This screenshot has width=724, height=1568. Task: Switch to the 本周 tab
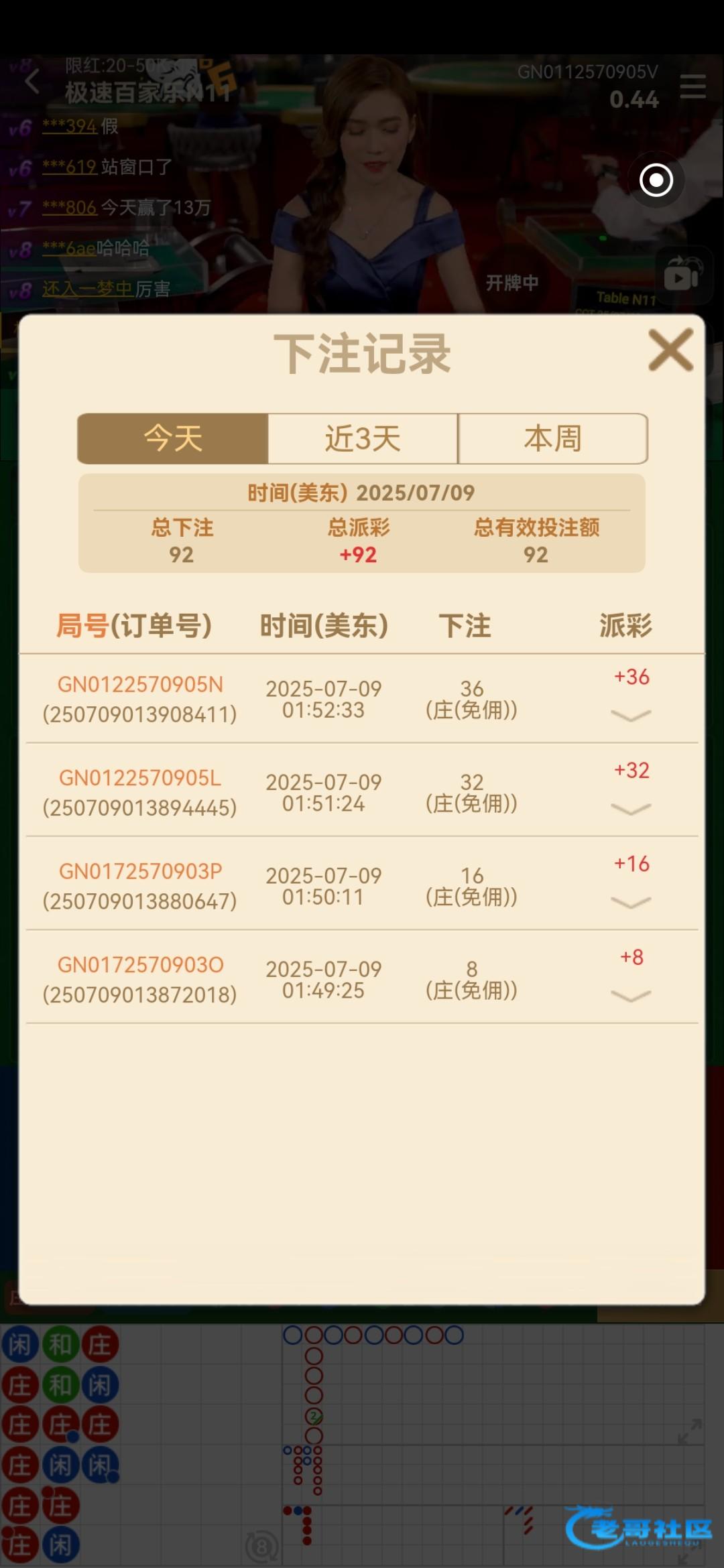coord(553,439)
